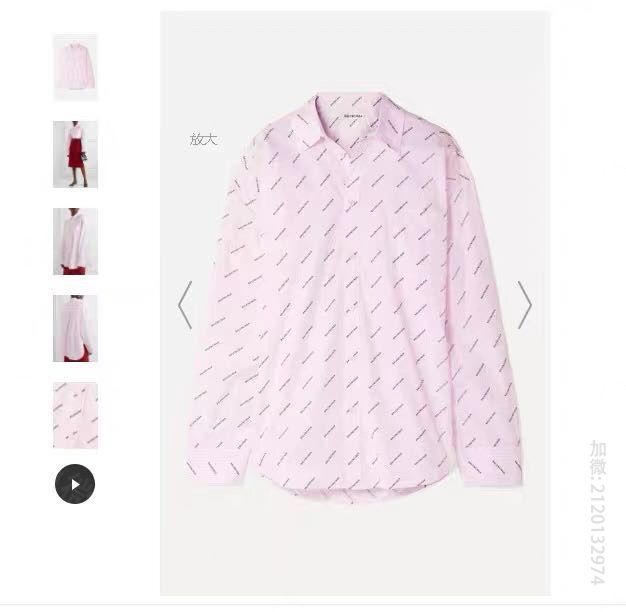
Task: Select the first thumbnail of the flat shirt
Action: [75, 67]
